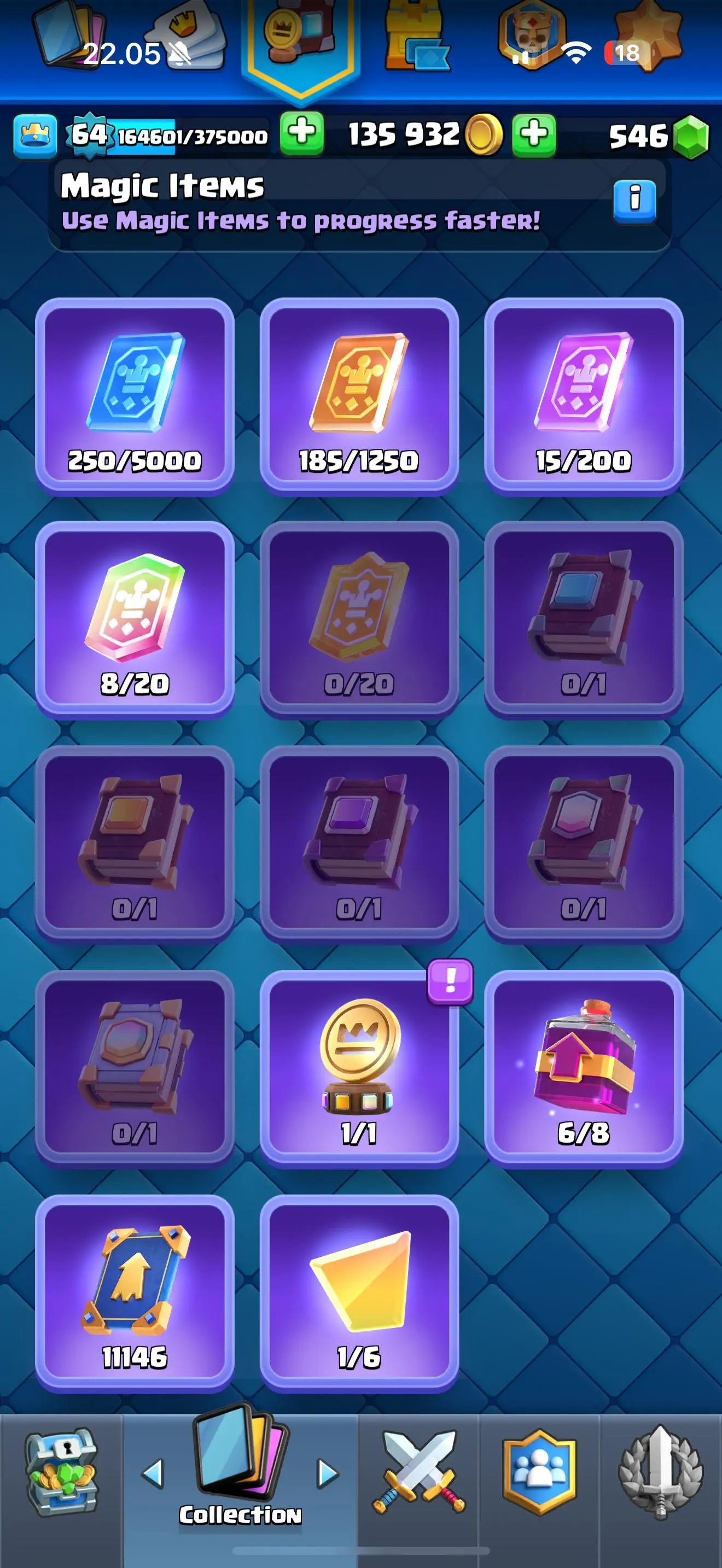Tap the right arrow beside Collection

click(328, 1473)
